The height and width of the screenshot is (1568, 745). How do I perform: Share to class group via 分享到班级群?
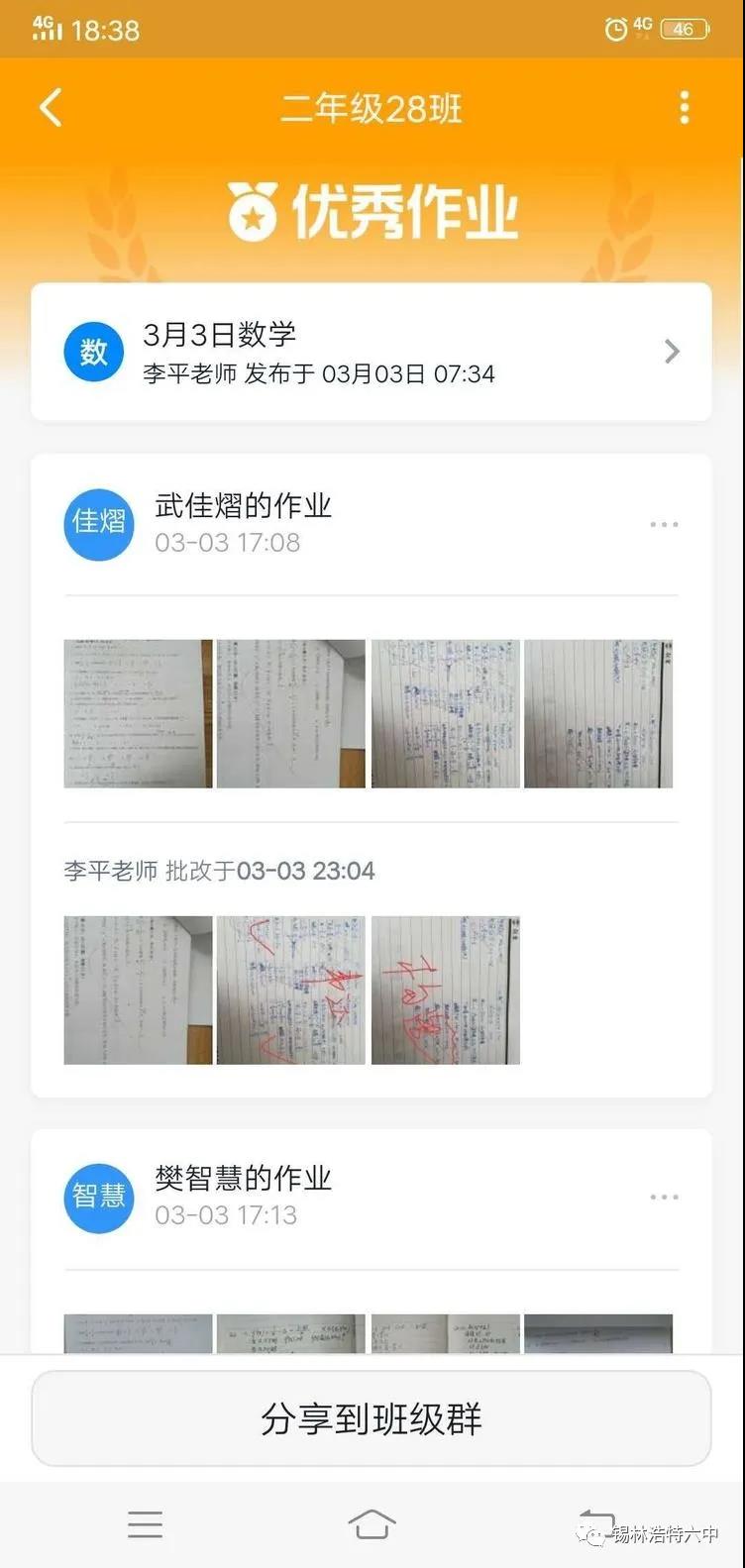(x=372, y=1418)
